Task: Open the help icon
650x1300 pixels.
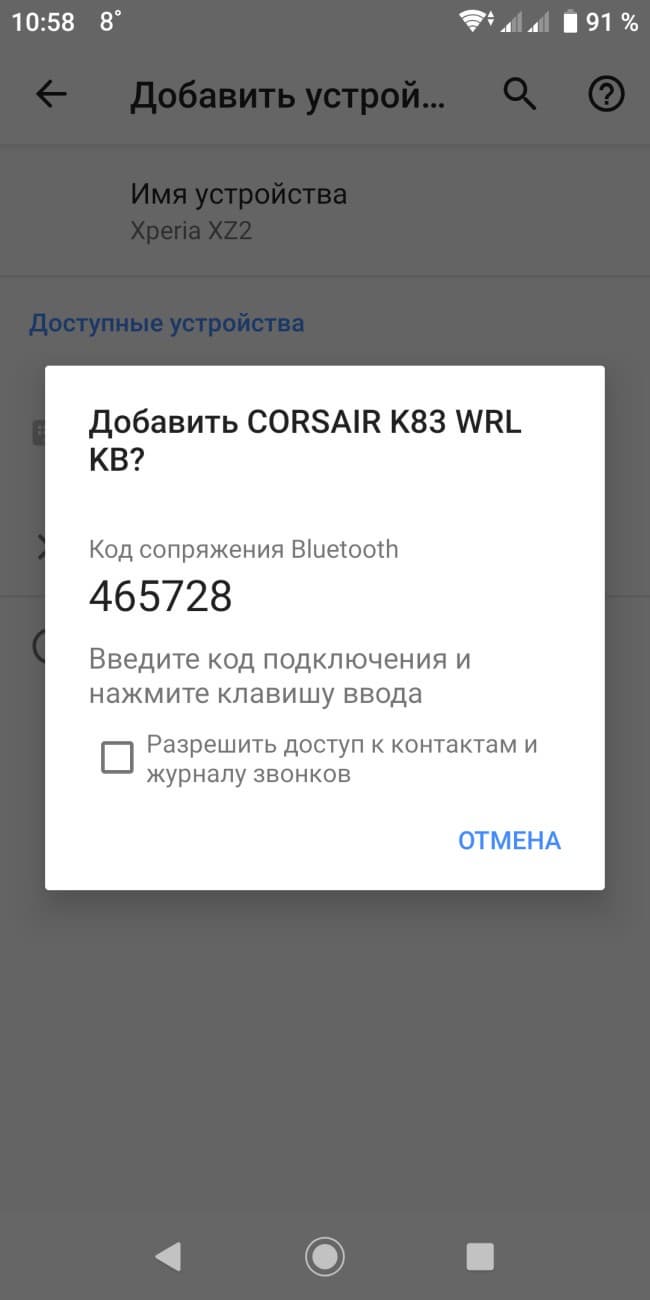Action: tap(606, 94)
